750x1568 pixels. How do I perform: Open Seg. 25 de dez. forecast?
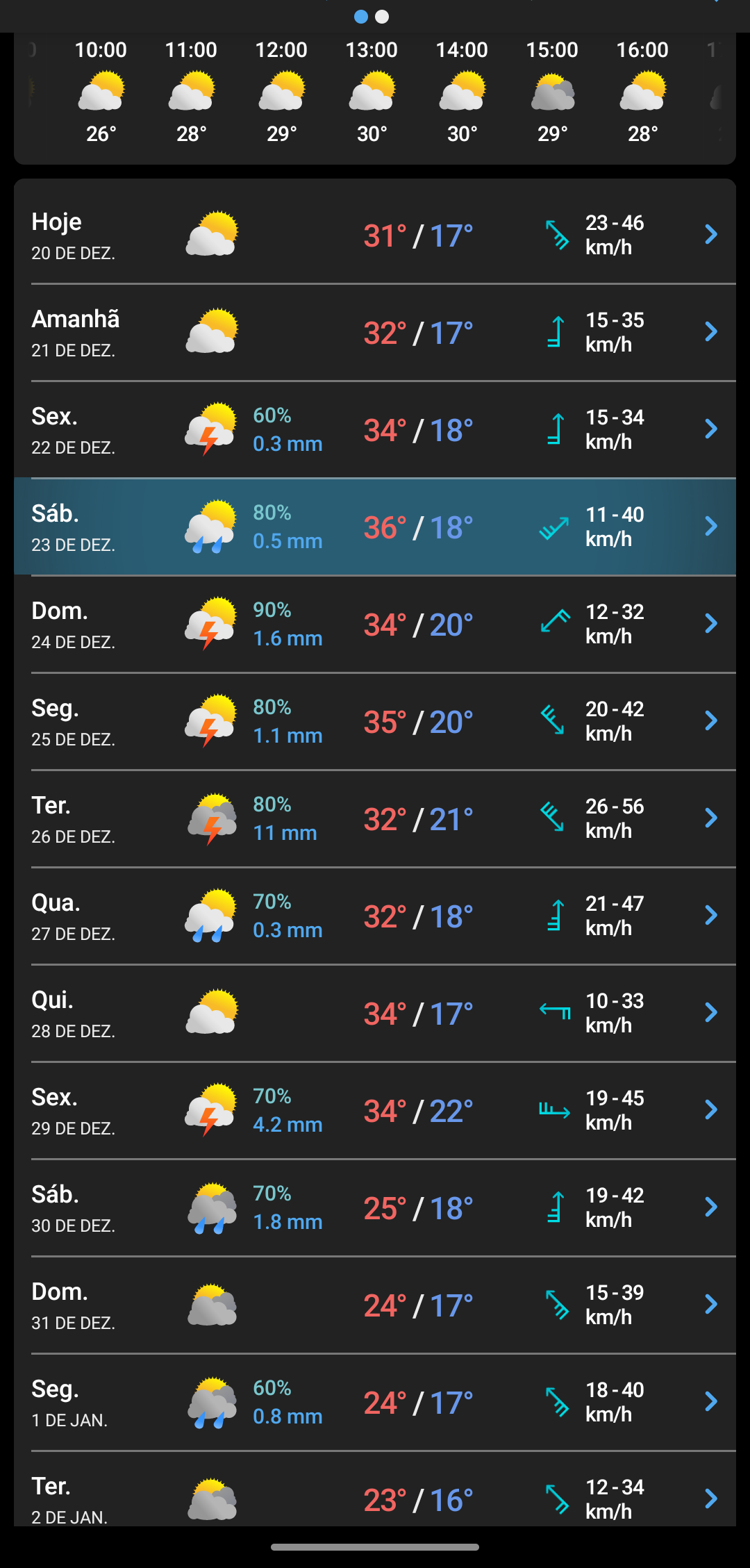375,721
